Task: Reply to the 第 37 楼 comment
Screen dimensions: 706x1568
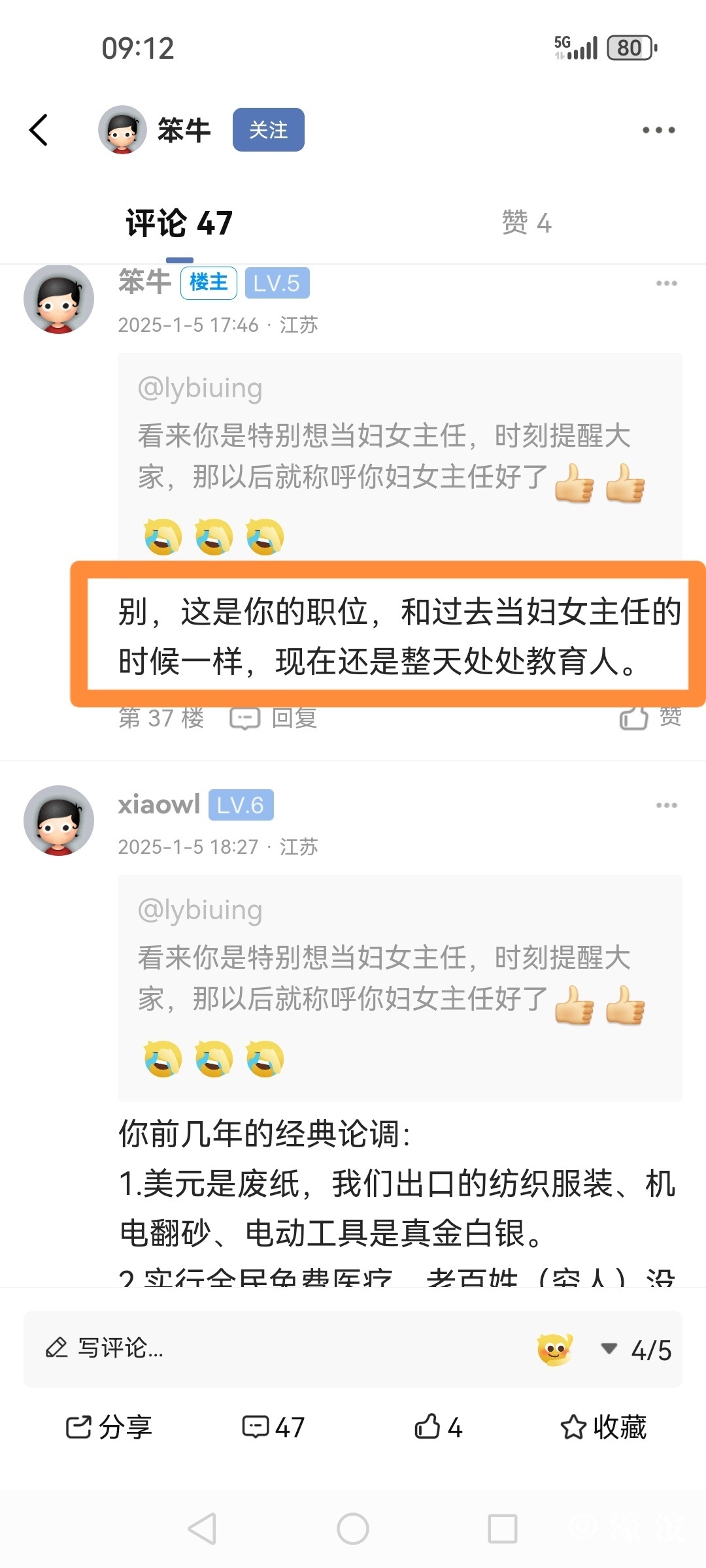Action: pyautogui.click(x=275, y=719)
